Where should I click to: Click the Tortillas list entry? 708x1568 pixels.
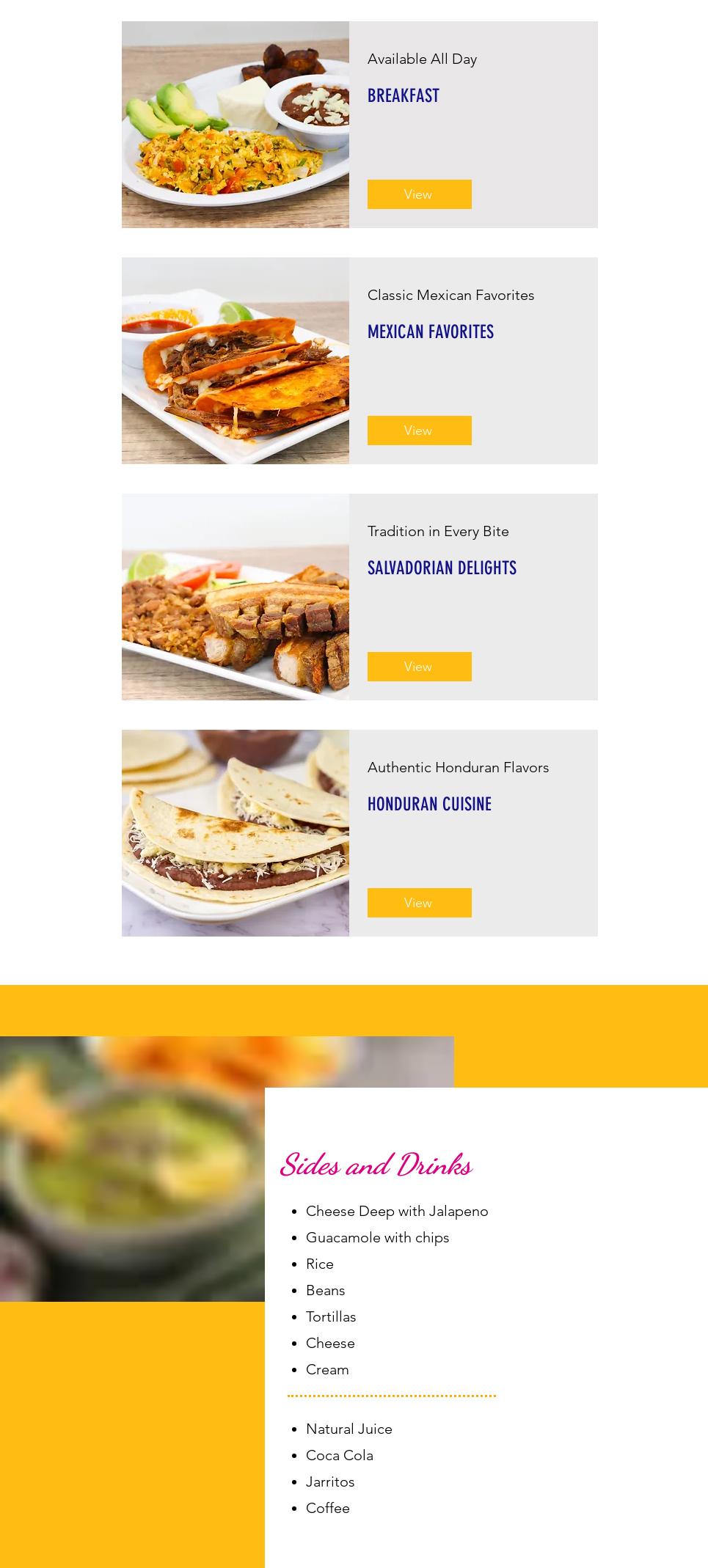[x=331, y=1317]
